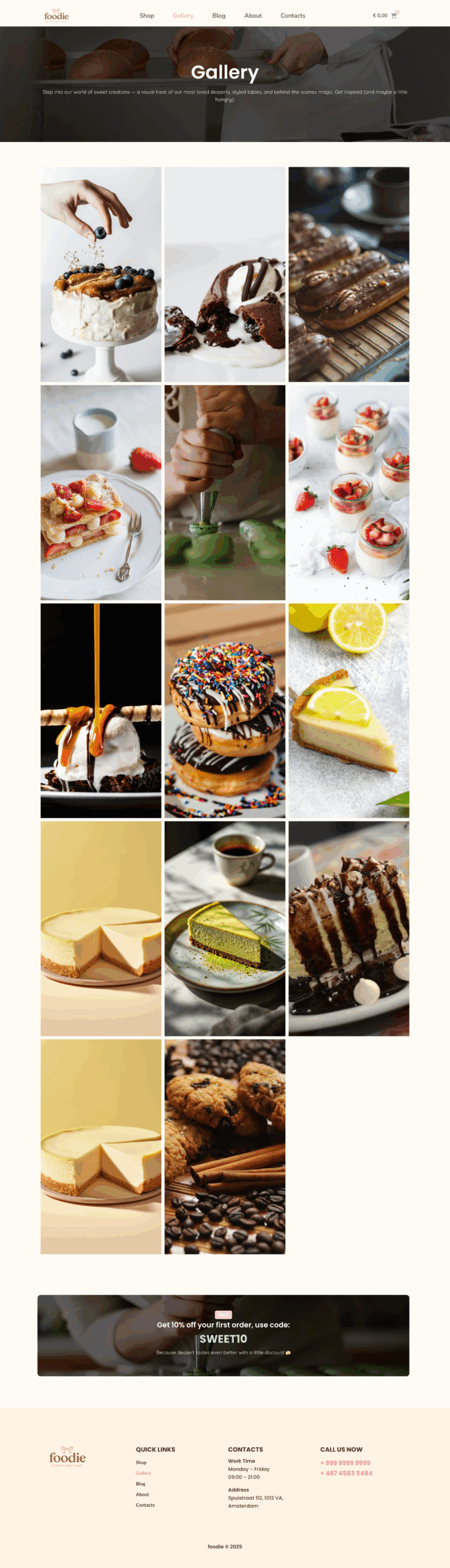Screen dimensions: 450x1568
Task: Enlarge the strawberry mille-feuille picture
Action: (101, 492)
